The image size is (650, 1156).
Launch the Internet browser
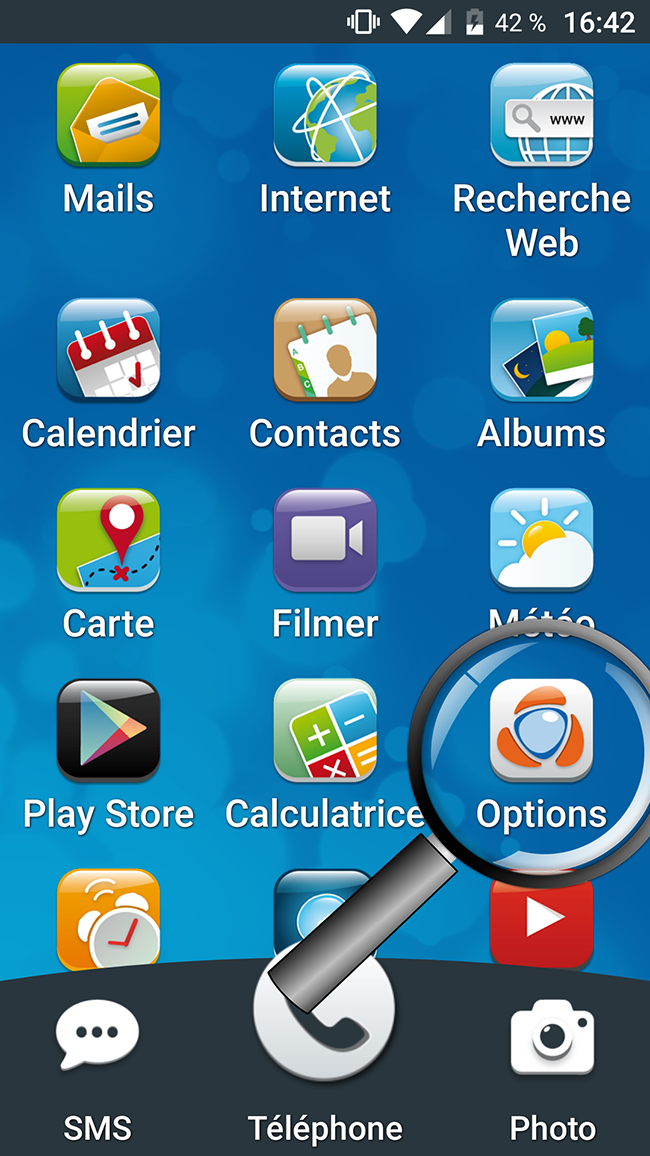coord(325,115)
